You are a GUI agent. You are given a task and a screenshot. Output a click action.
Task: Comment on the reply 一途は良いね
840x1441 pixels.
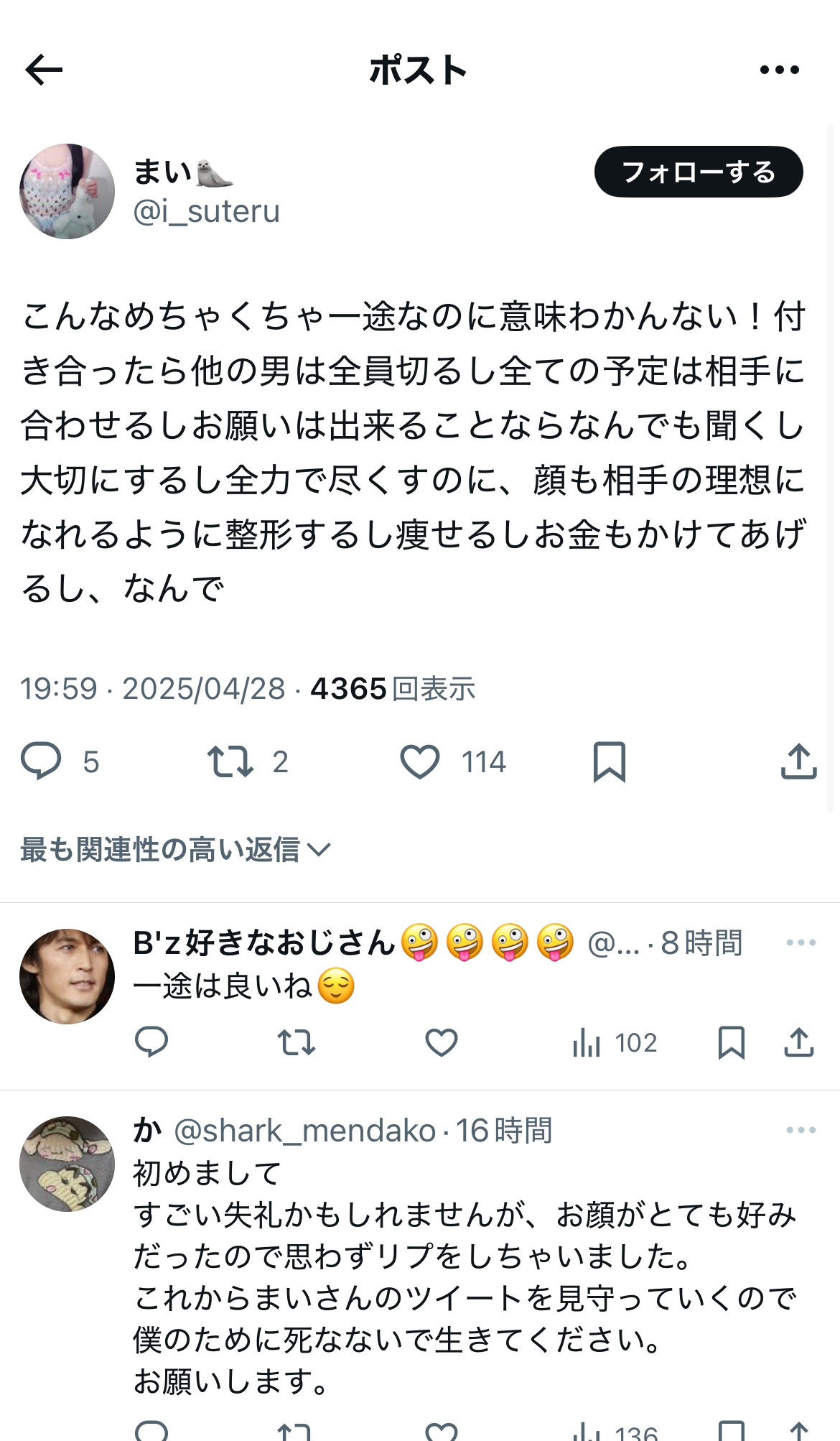coord(151,1042)
